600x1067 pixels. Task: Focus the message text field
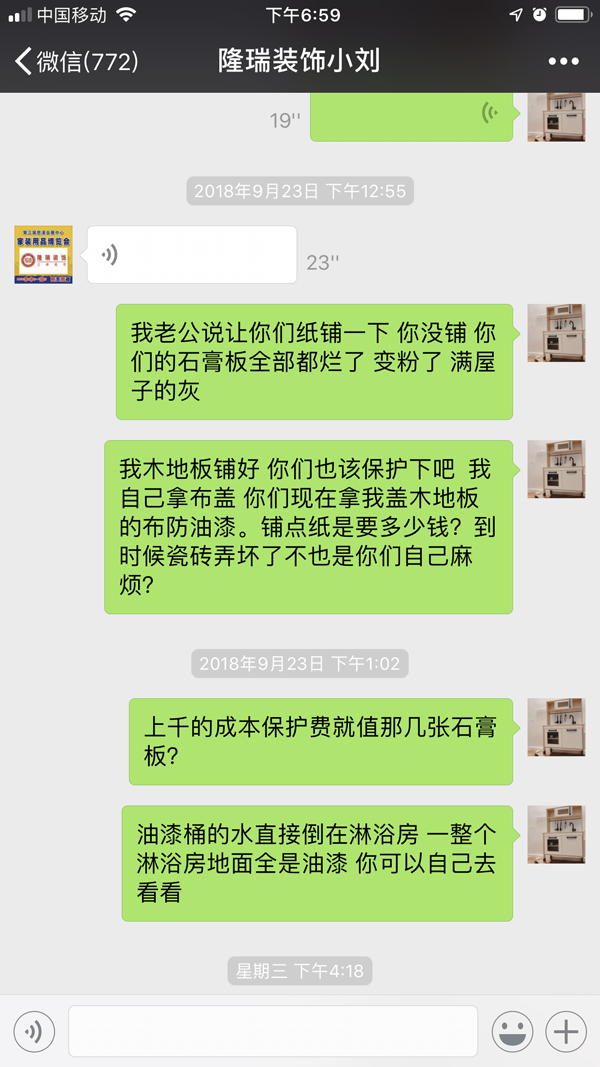(272, 1031)
